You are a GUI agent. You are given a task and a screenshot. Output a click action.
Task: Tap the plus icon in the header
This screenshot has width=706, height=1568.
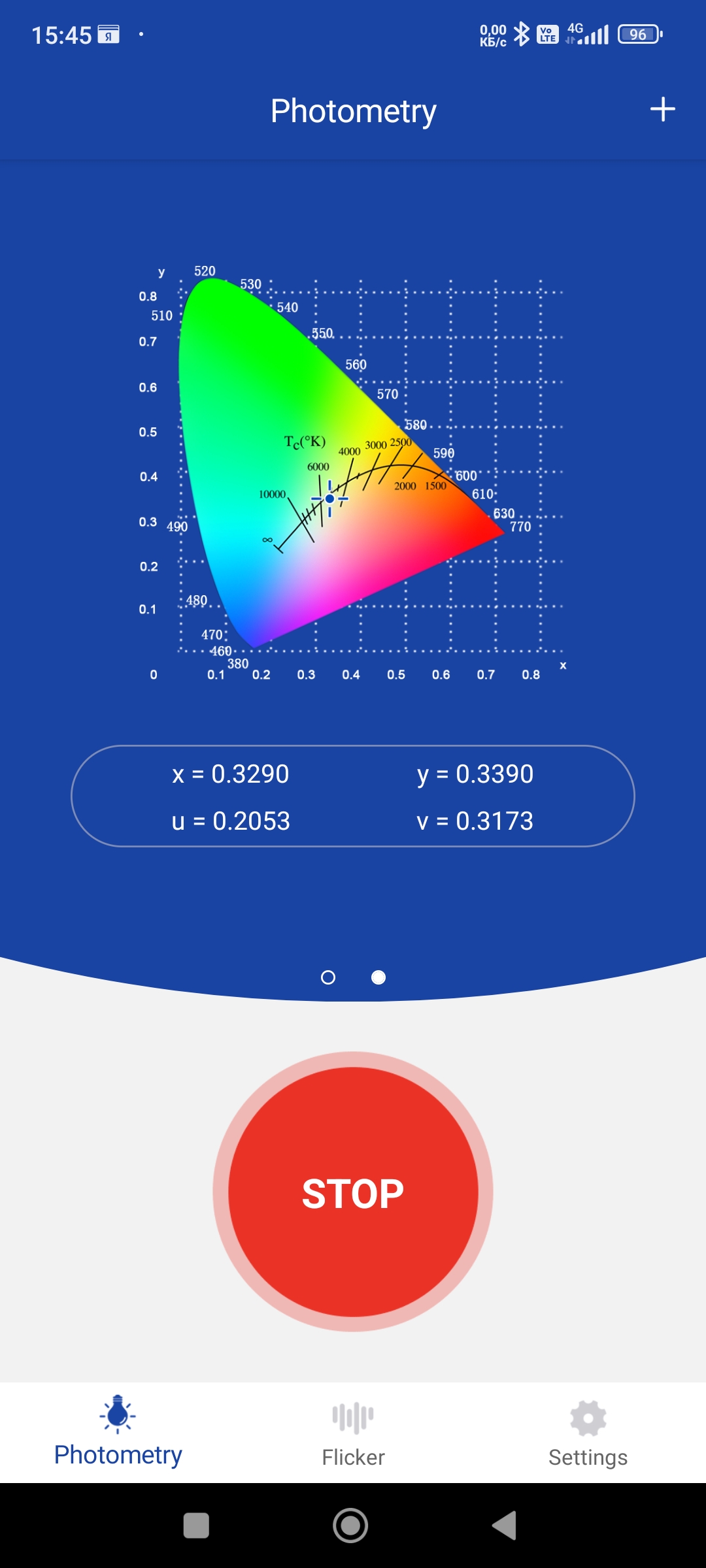tap(662, 109)
